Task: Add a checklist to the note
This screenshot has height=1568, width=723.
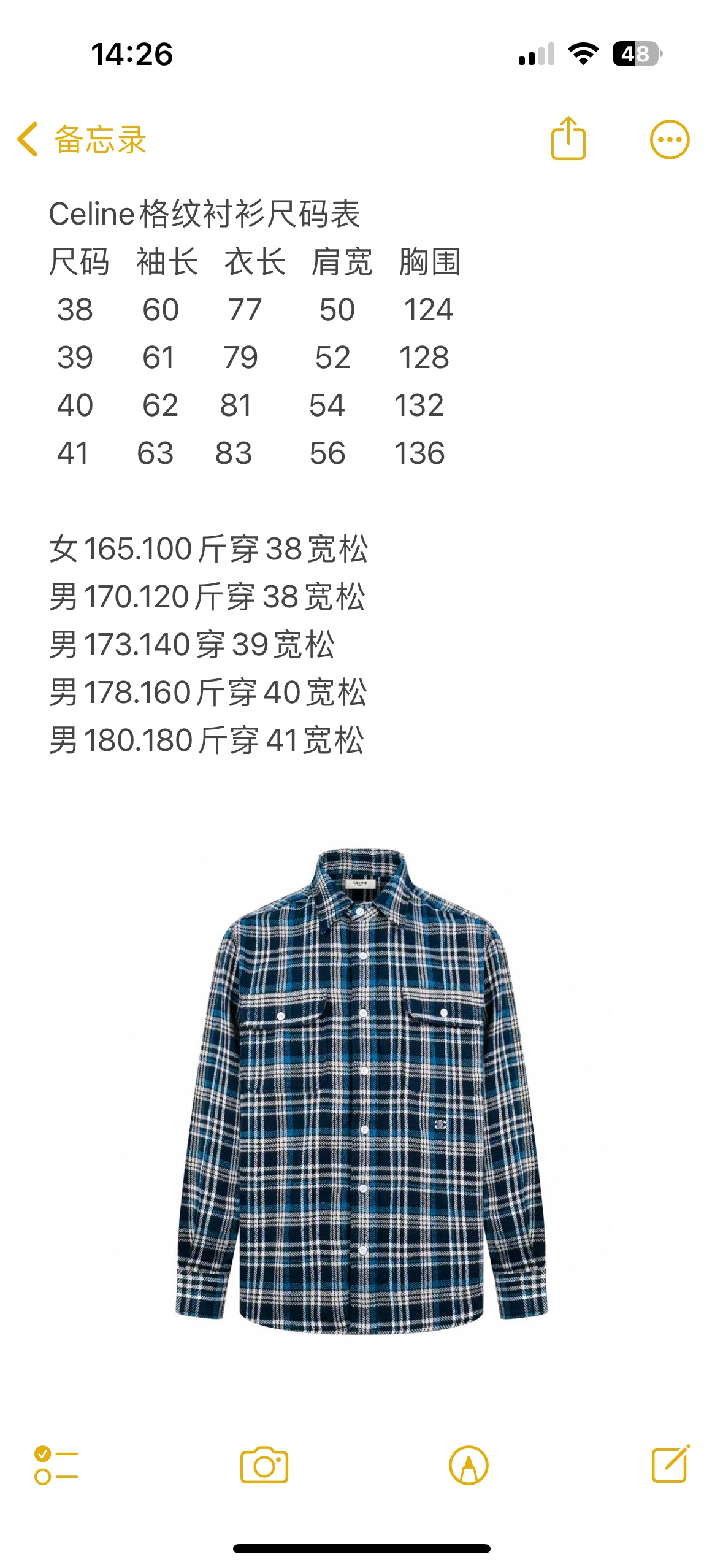Action: [56, 1465]
